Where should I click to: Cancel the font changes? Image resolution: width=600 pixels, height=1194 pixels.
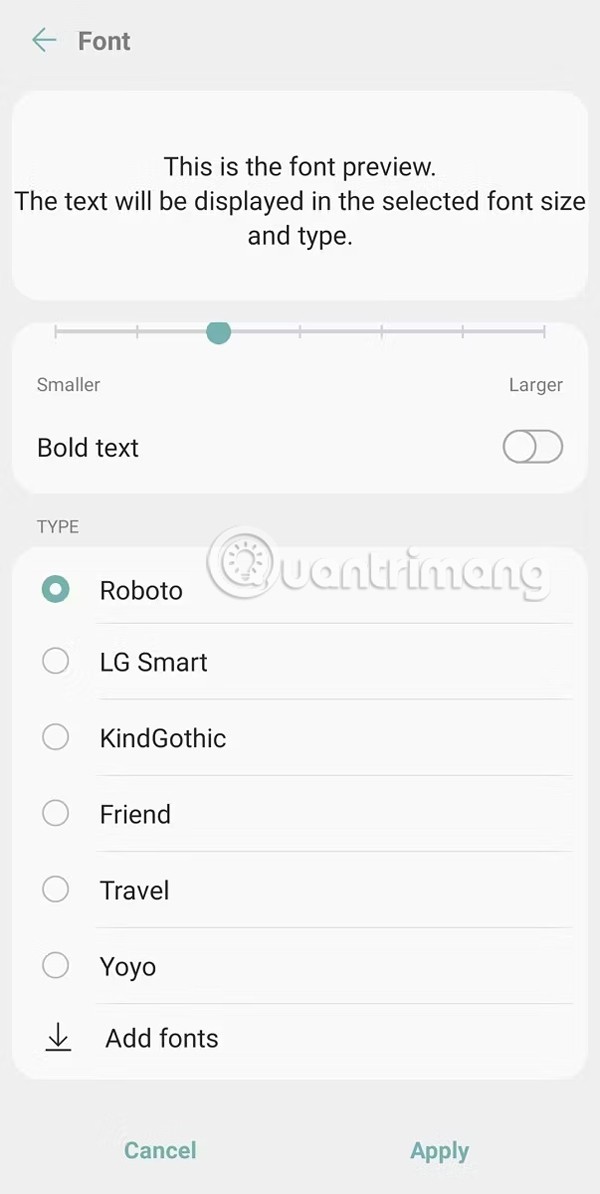click(160, 1150)
